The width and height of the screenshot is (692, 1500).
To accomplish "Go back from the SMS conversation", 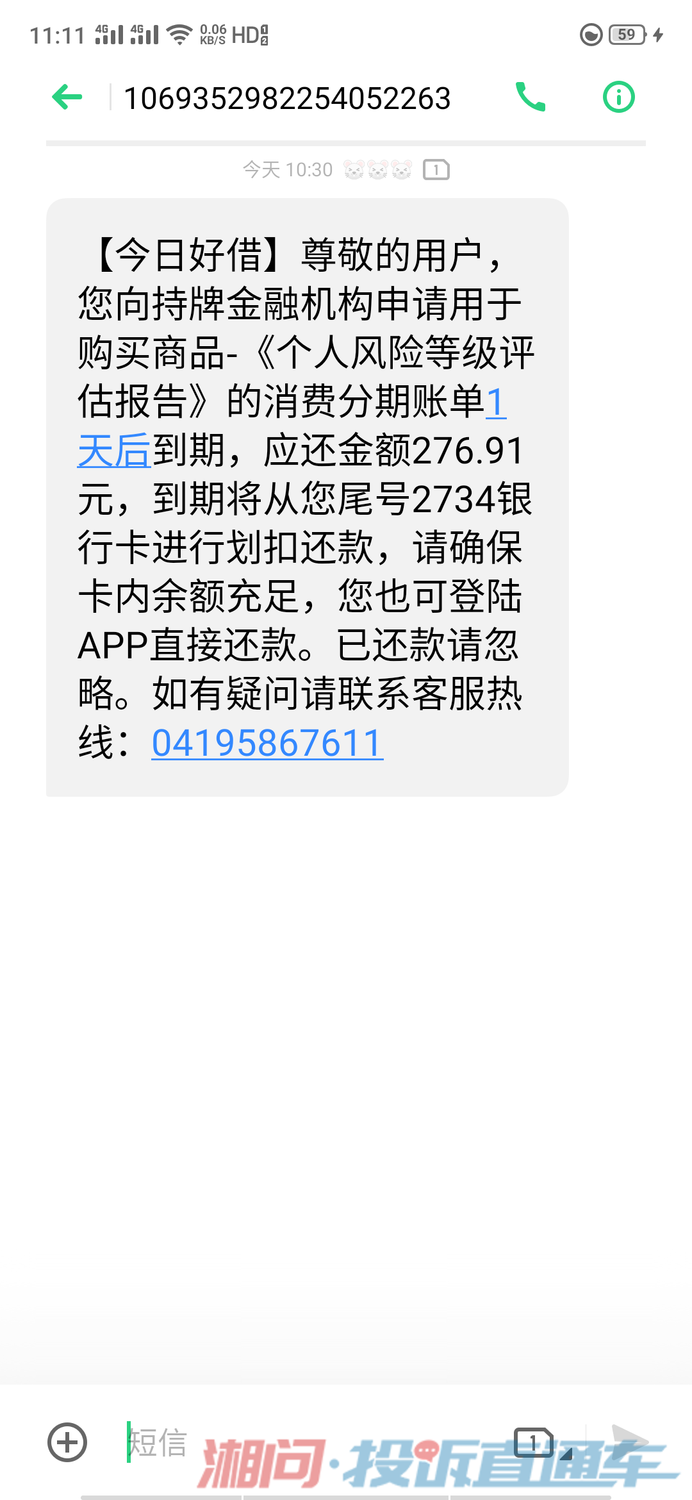I will (x=67, y=97).
